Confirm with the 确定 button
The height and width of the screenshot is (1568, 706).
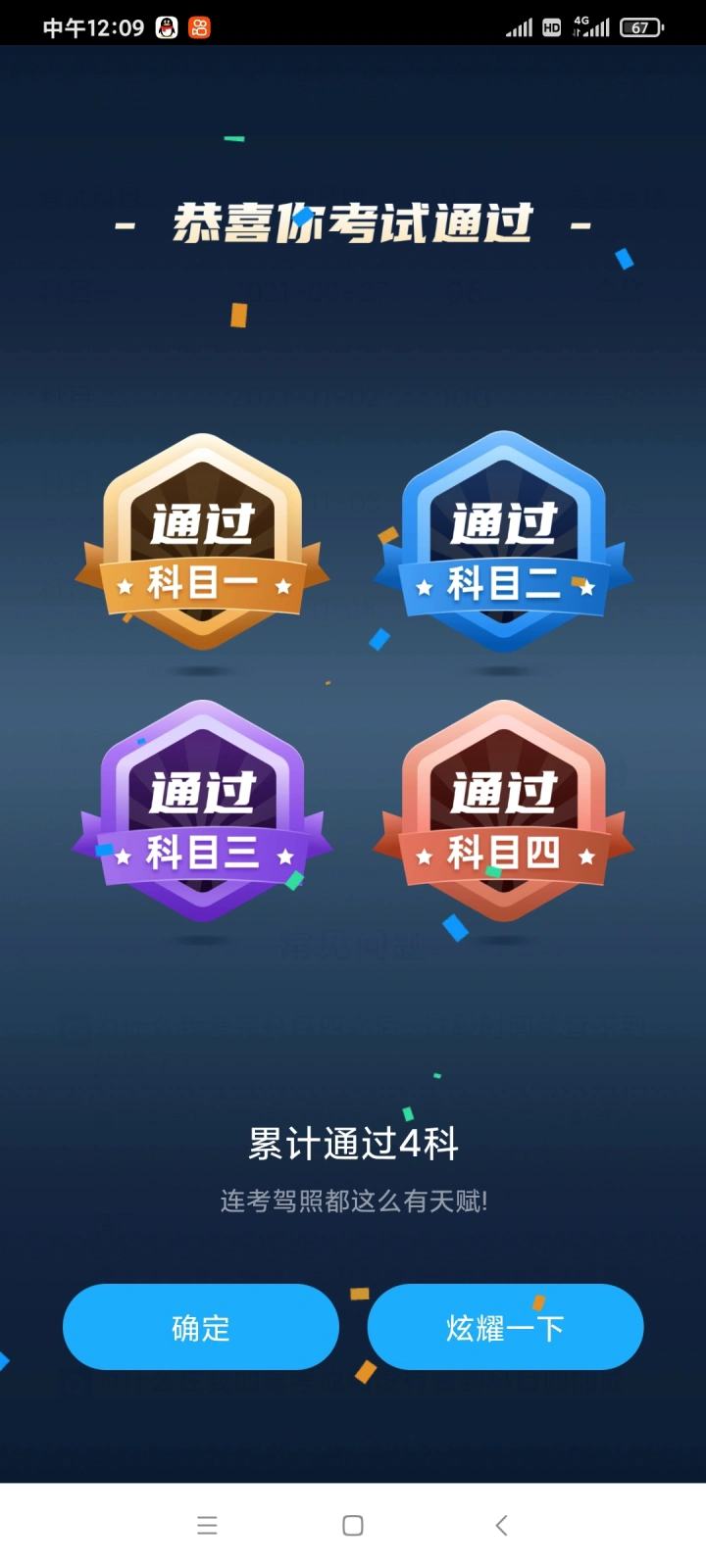[201, 1327]
